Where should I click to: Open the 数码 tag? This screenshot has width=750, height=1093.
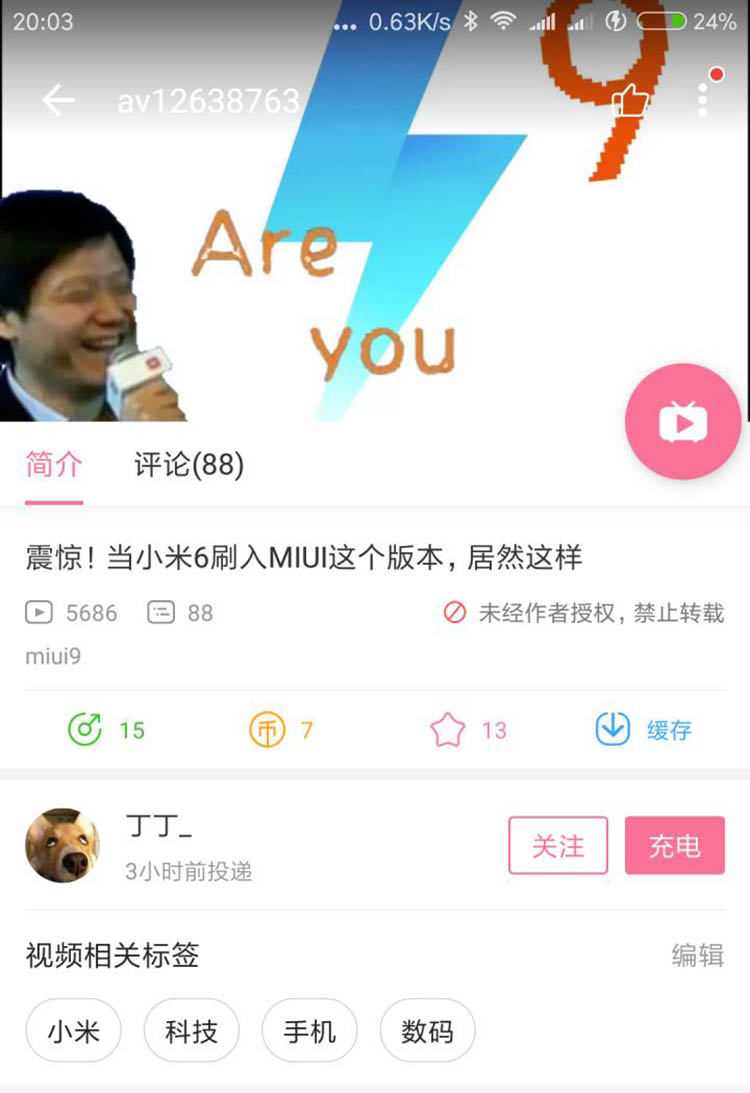point(427,1030)
